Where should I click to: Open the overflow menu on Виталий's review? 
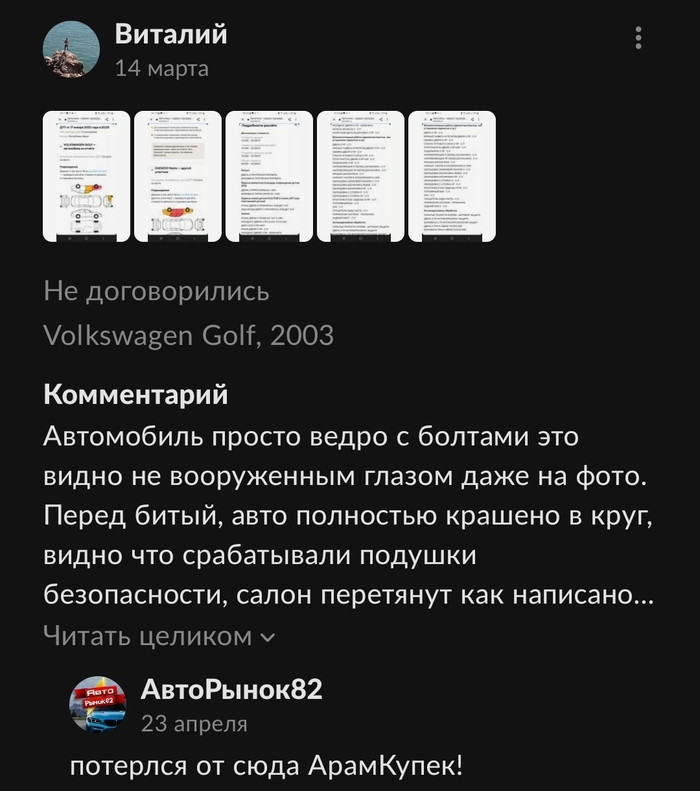click(x=639, y=39)
